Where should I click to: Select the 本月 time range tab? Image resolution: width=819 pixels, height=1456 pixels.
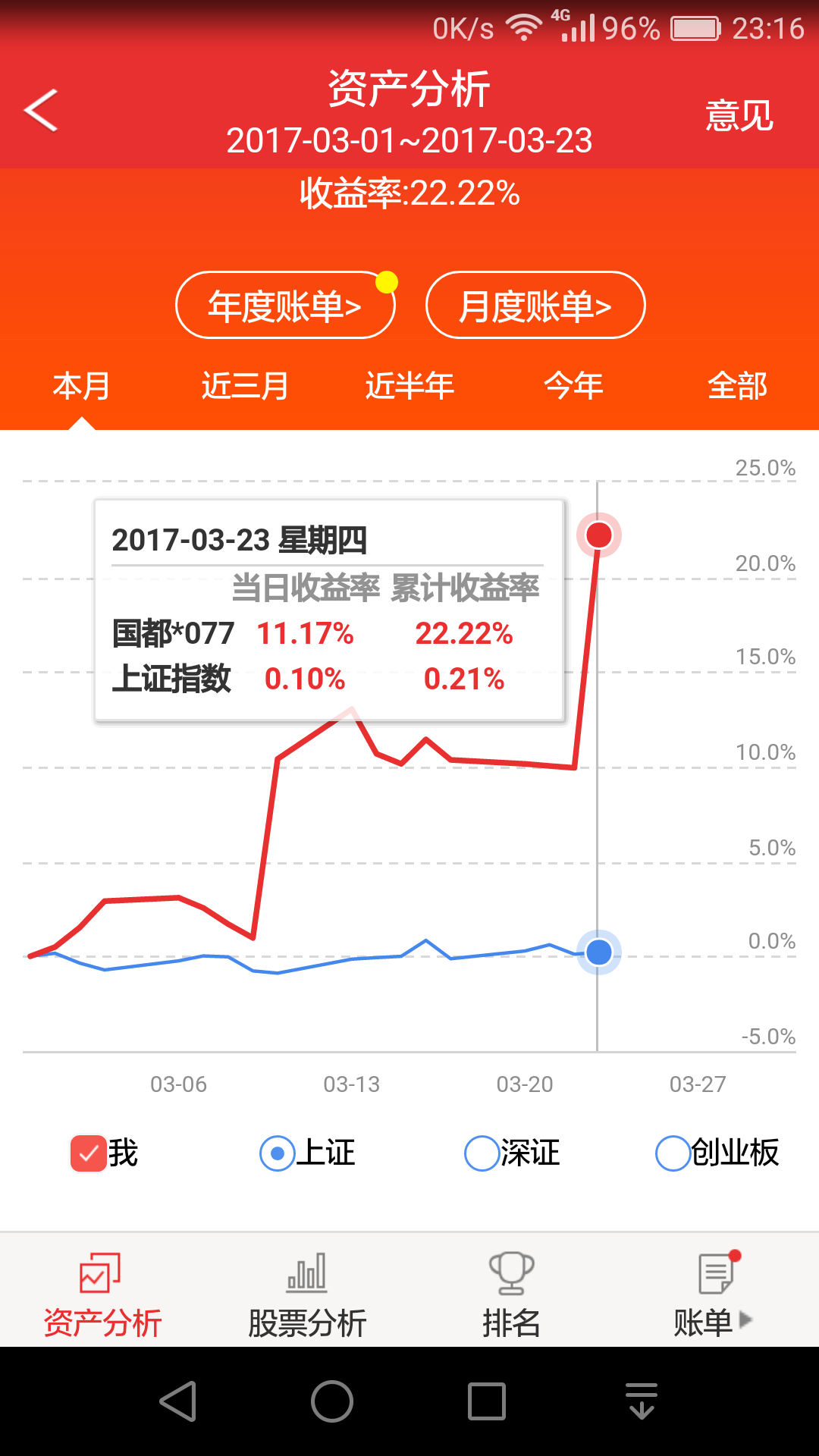coord(81,386)
